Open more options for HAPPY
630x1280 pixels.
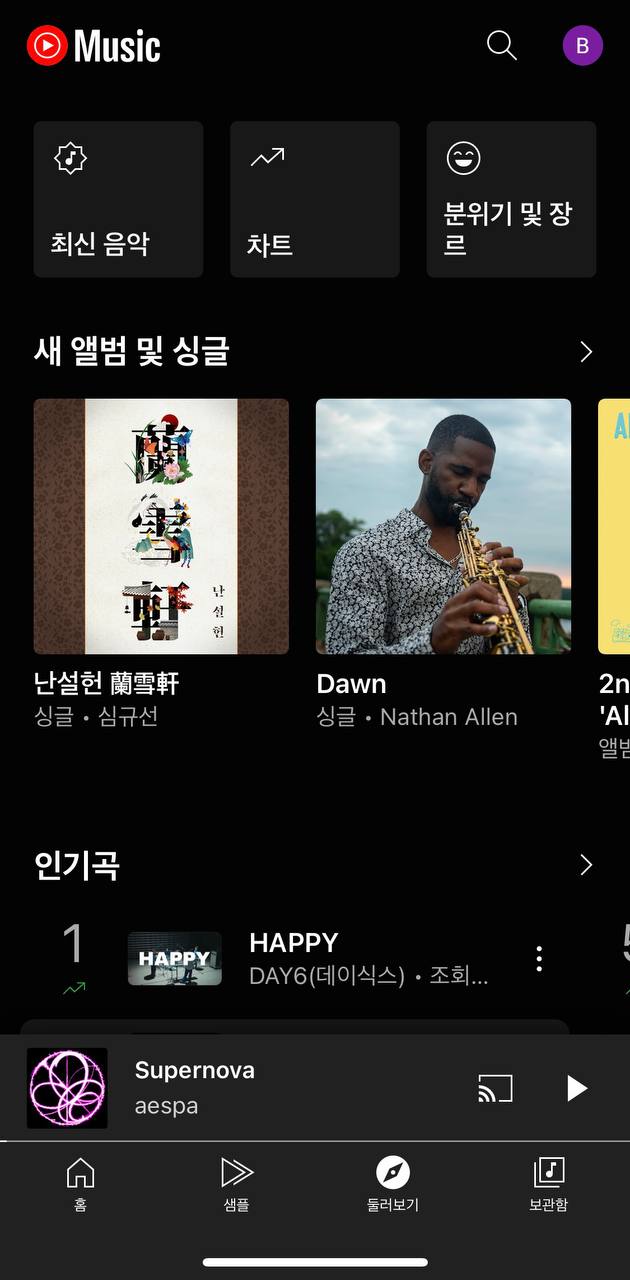[x=539, y=959]
